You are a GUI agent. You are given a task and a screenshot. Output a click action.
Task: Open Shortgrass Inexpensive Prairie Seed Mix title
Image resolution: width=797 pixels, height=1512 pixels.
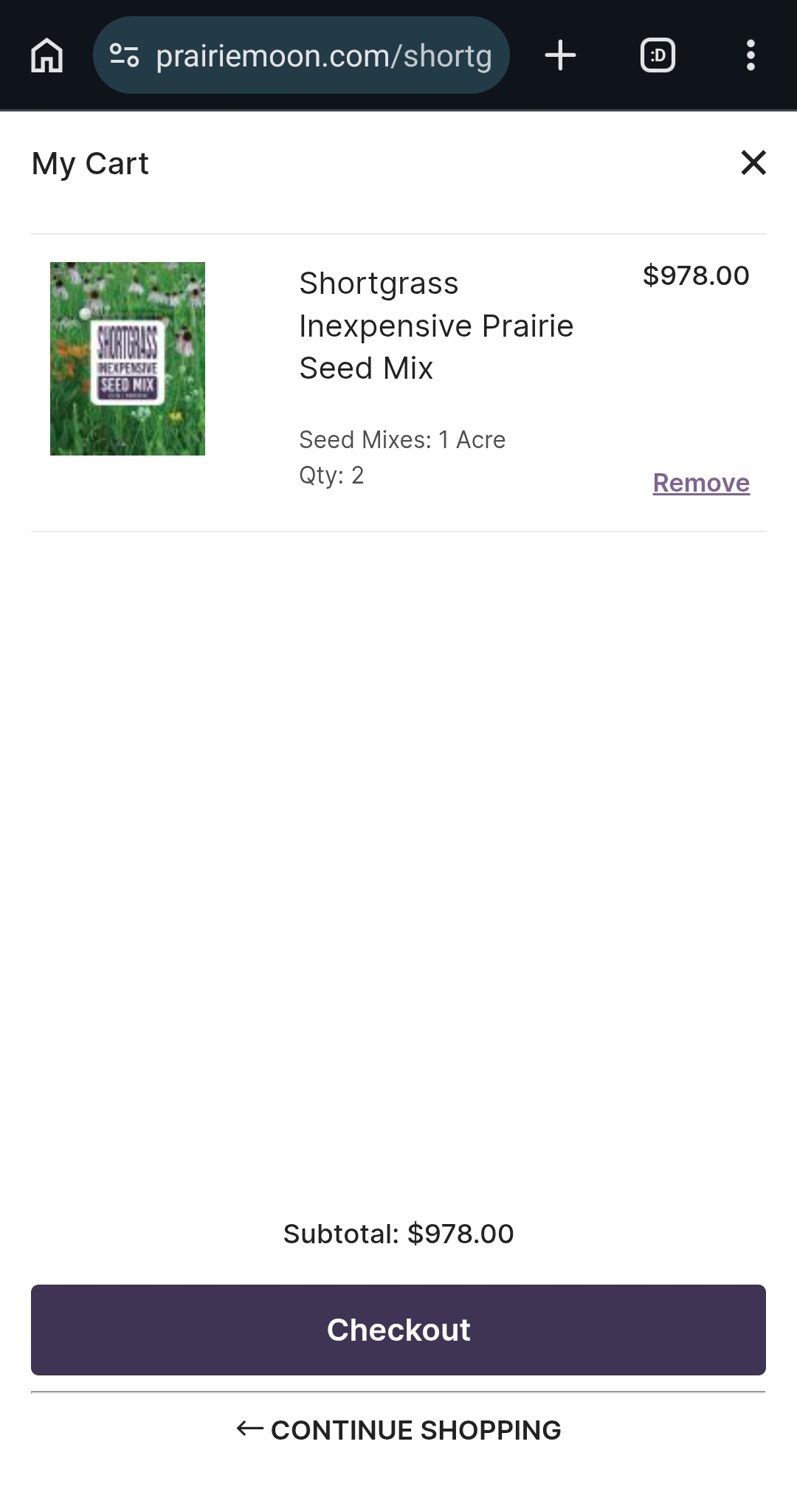click(435, 326)
